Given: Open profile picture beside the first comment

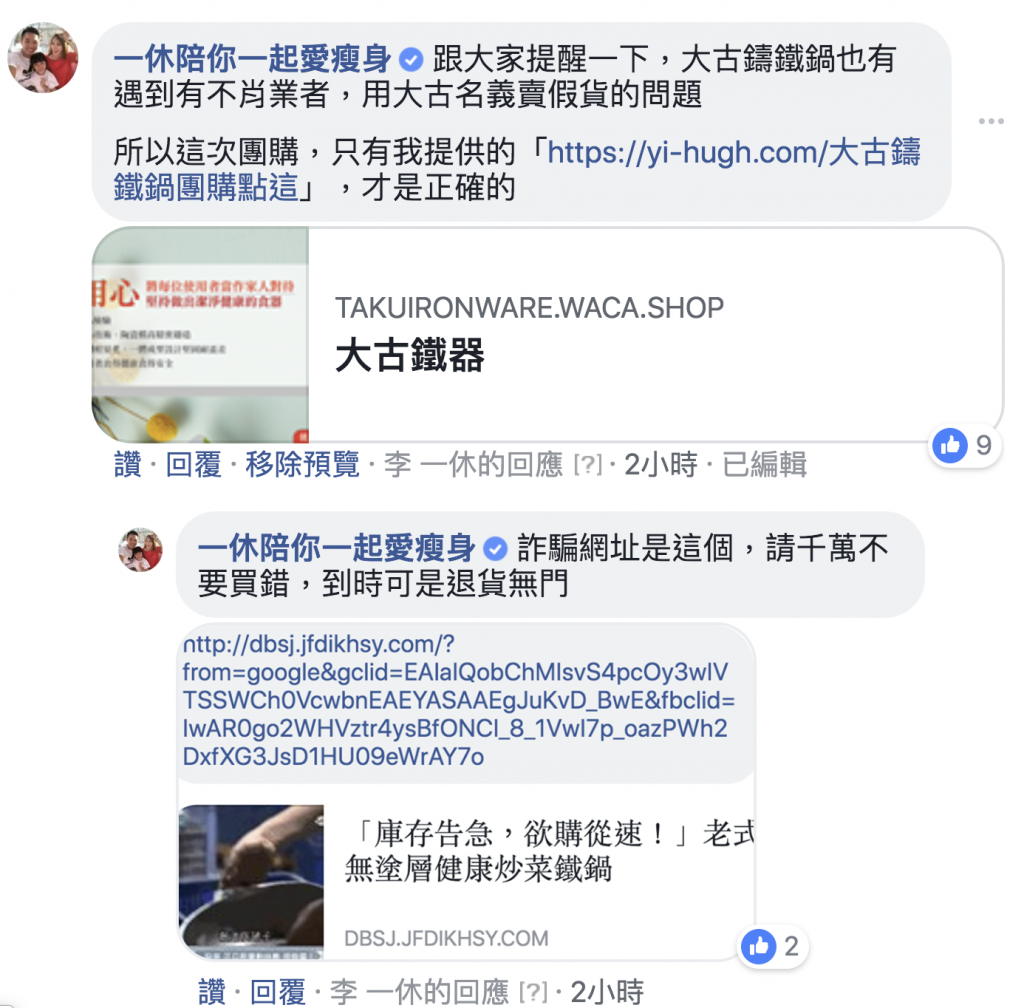Looking at the screenshot, I should pos(43,58).
